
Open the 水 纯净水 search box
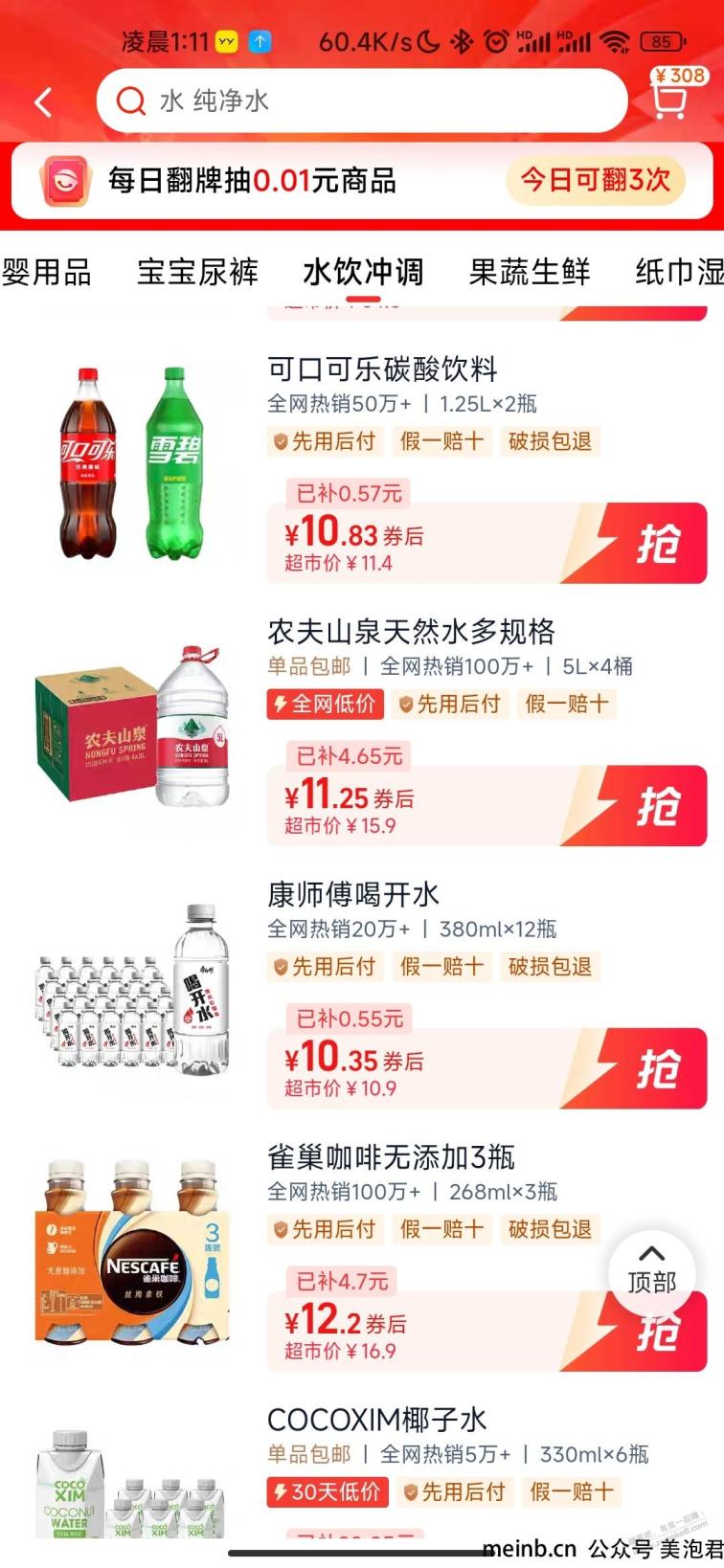(362, 101)
